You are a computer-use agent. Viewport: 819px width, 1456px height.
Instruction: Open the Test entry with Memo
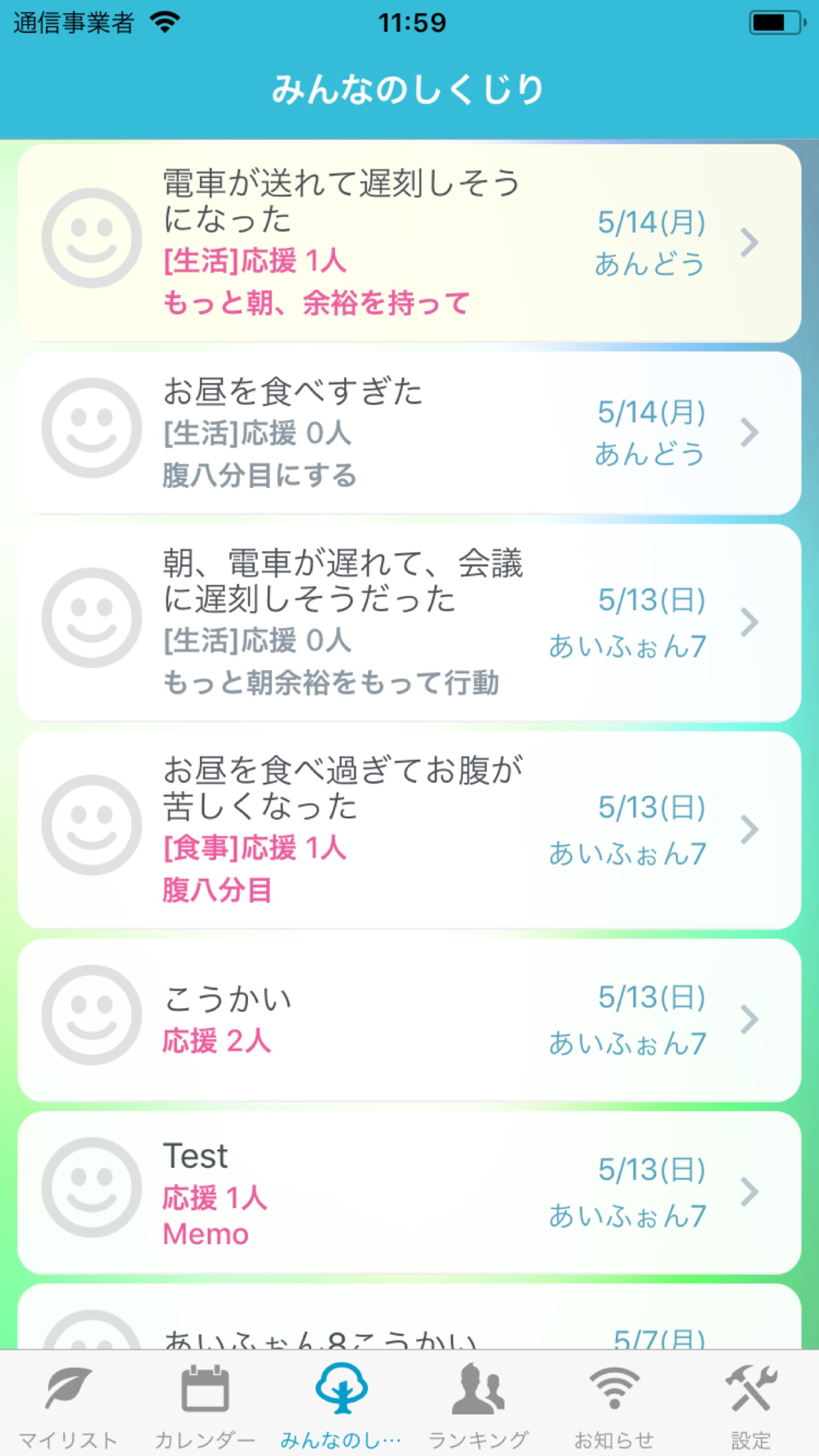[409, 1192]
